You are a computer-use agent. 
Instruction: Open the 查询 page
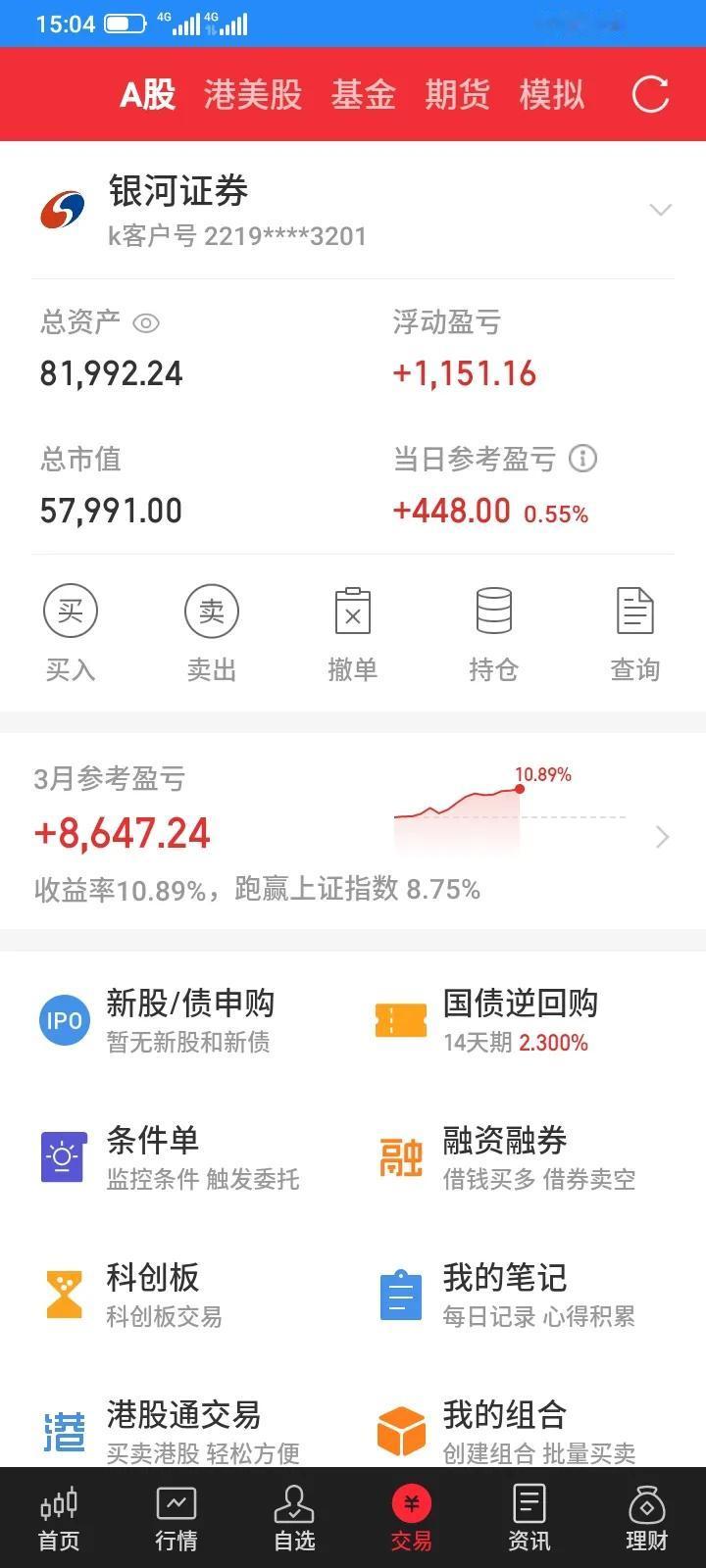[x=635, y=633]
